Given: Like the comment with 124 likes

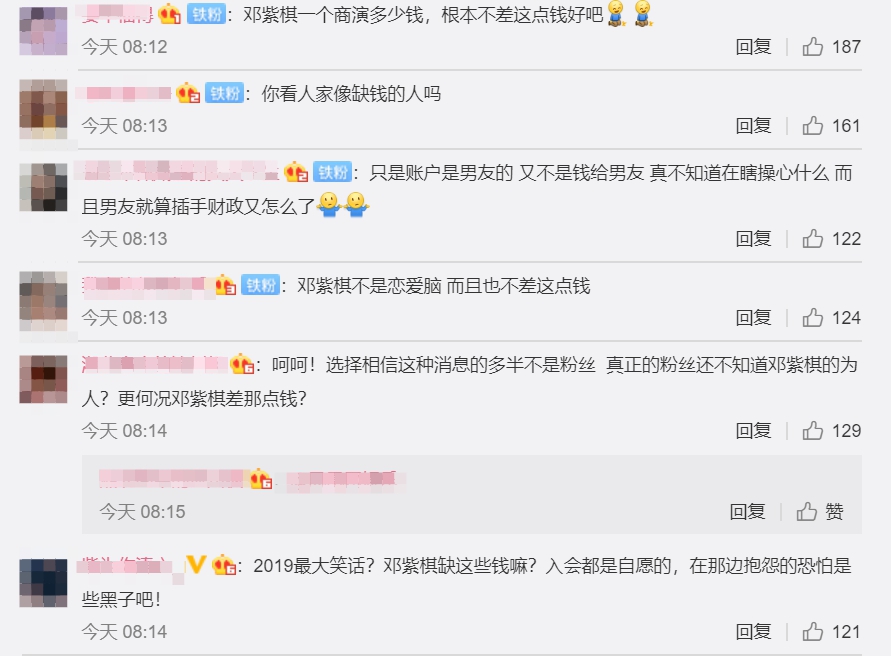Looking at the screenshot, I should click(x=813, y=318).
